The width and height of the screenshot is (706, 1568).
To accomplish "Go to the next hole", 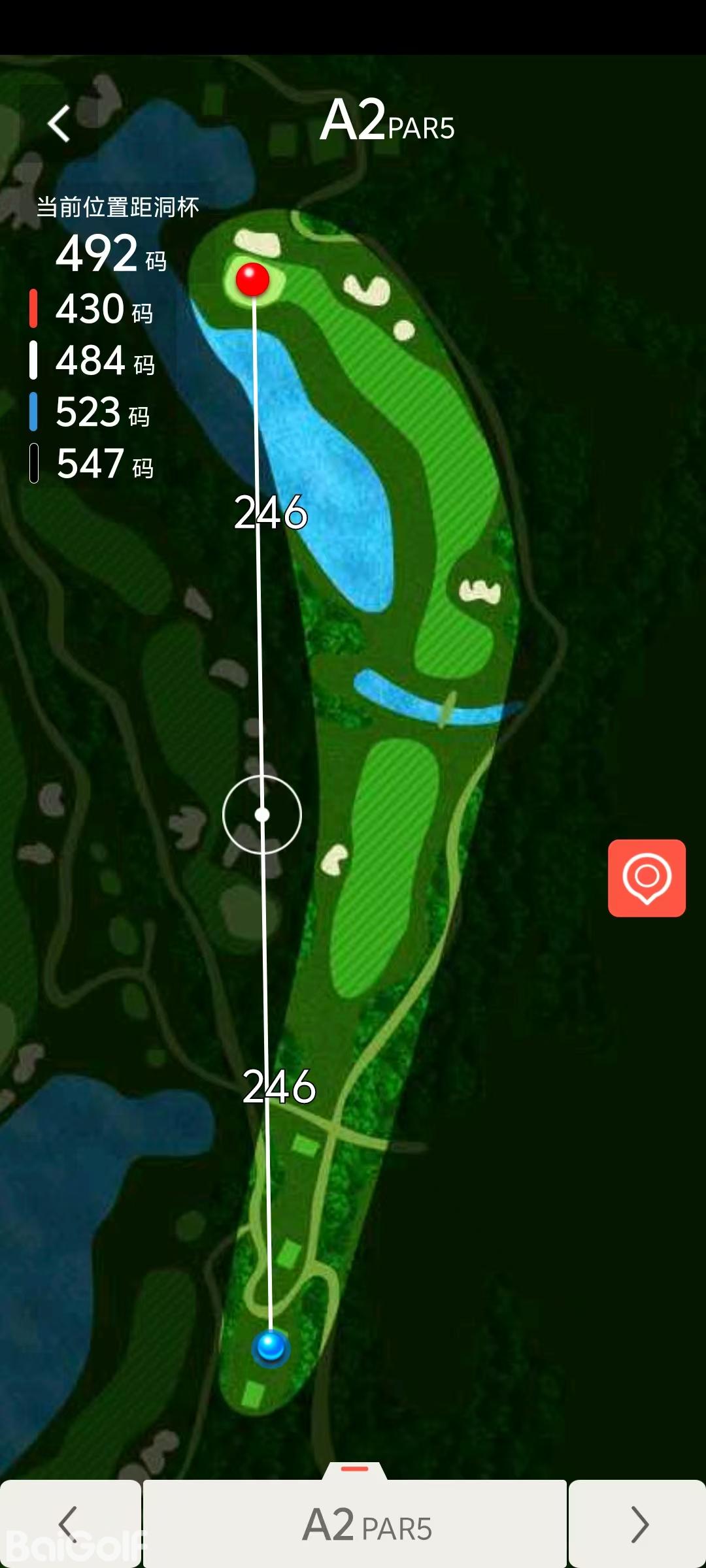I will click(638, 1524).
